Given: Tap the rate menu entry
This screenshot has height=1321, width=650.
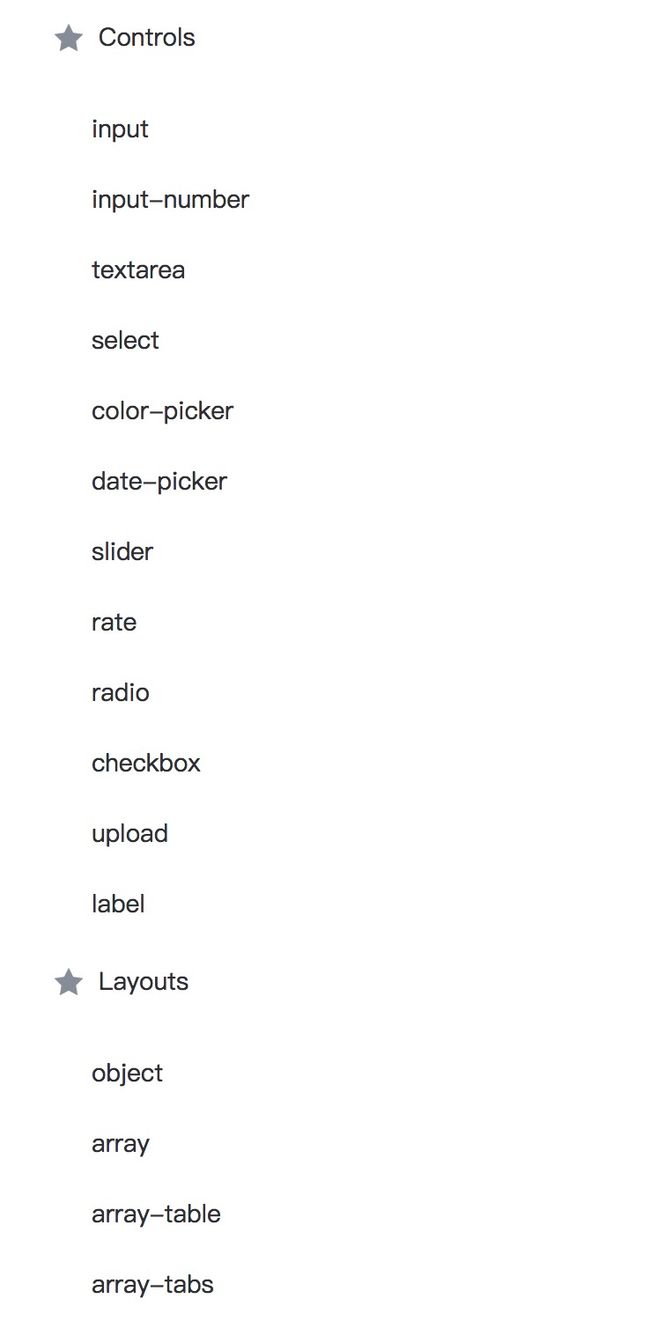Looking at the screenshot, I should tap(114, 622).
